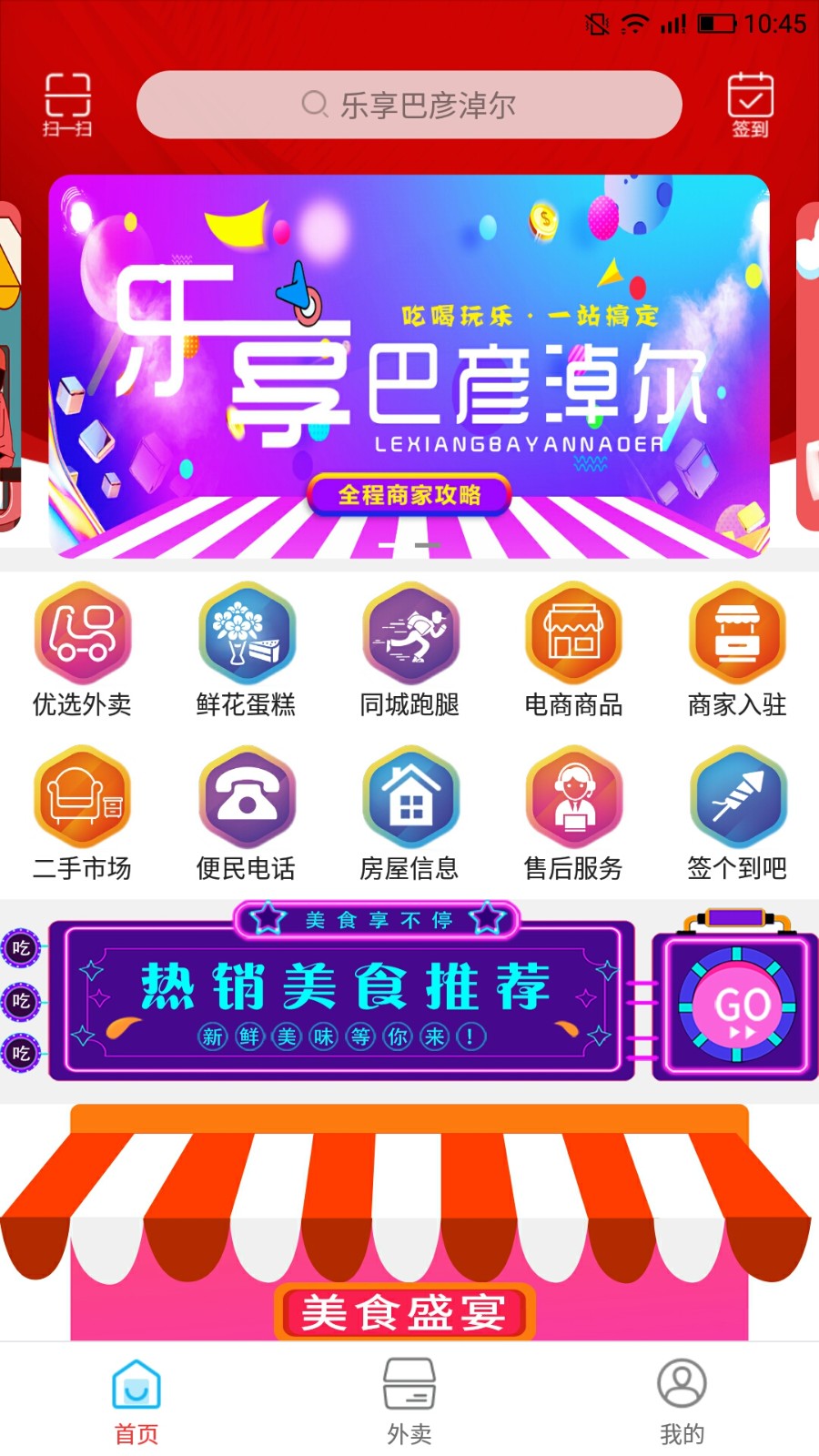Open the 签到 check-in calendar icon
Screen dimensions: 819x1456
point(750,104)
